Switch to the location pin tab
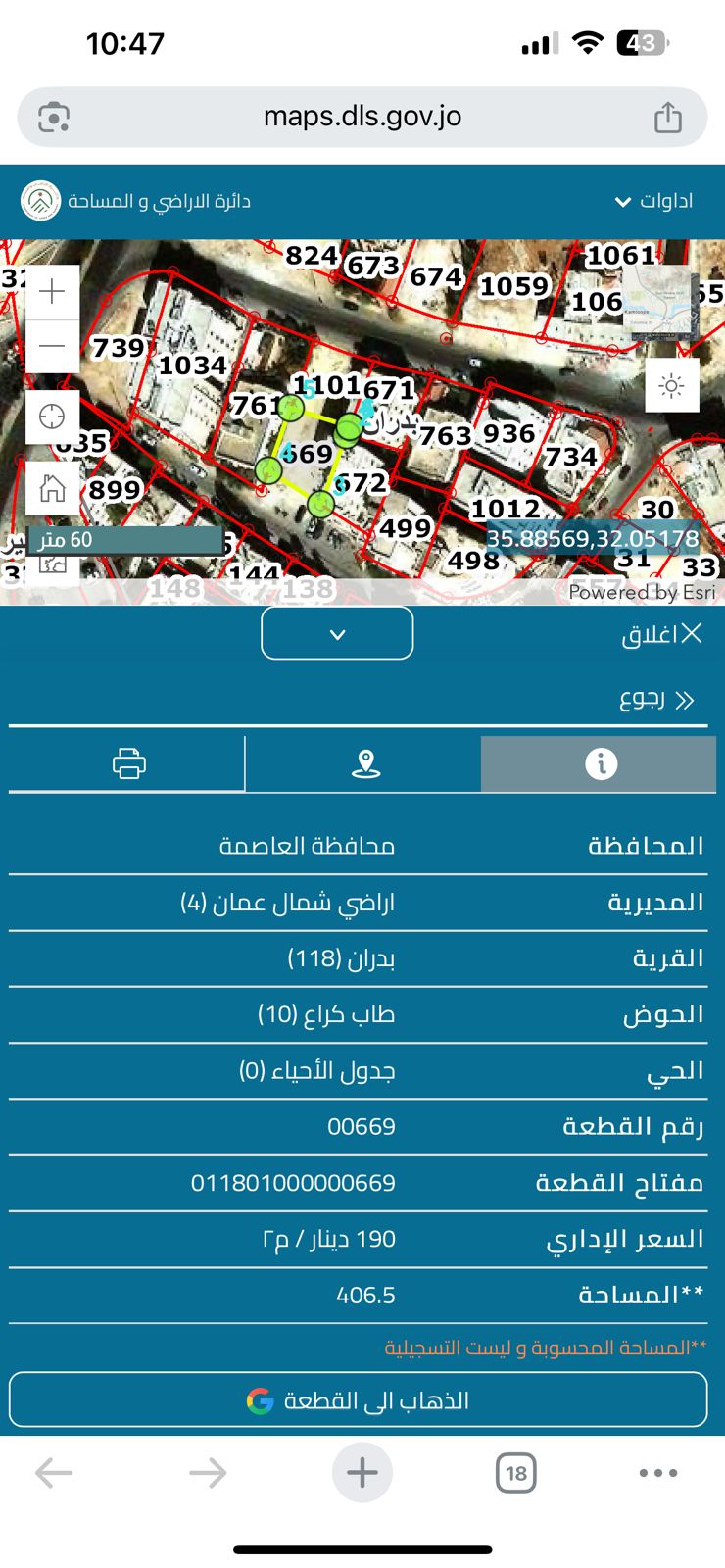Image resolution: width=725 pixels, height=1568 pixels. point(364,763)
